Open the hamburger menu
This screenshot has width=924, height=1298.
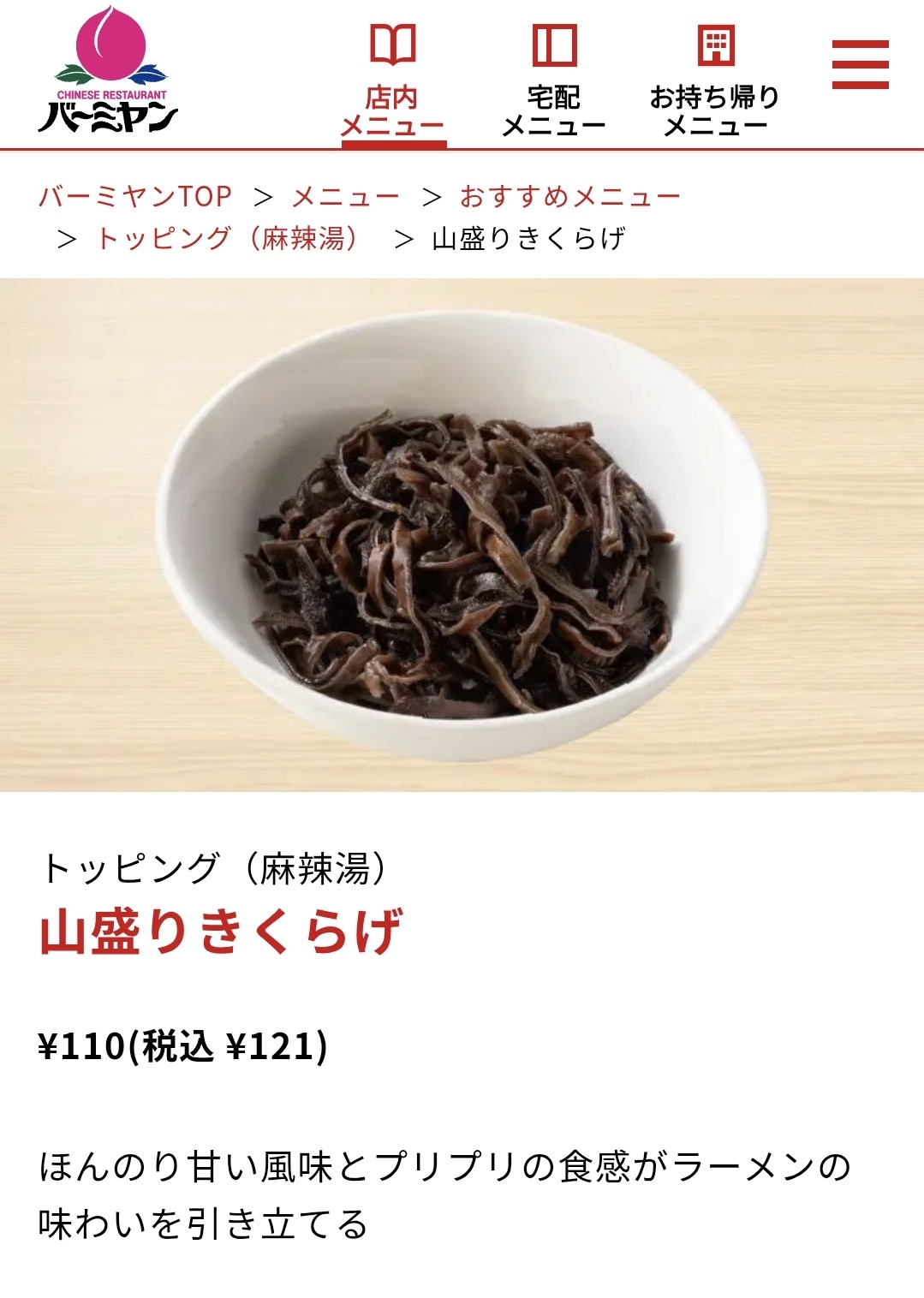coord(860,64)
